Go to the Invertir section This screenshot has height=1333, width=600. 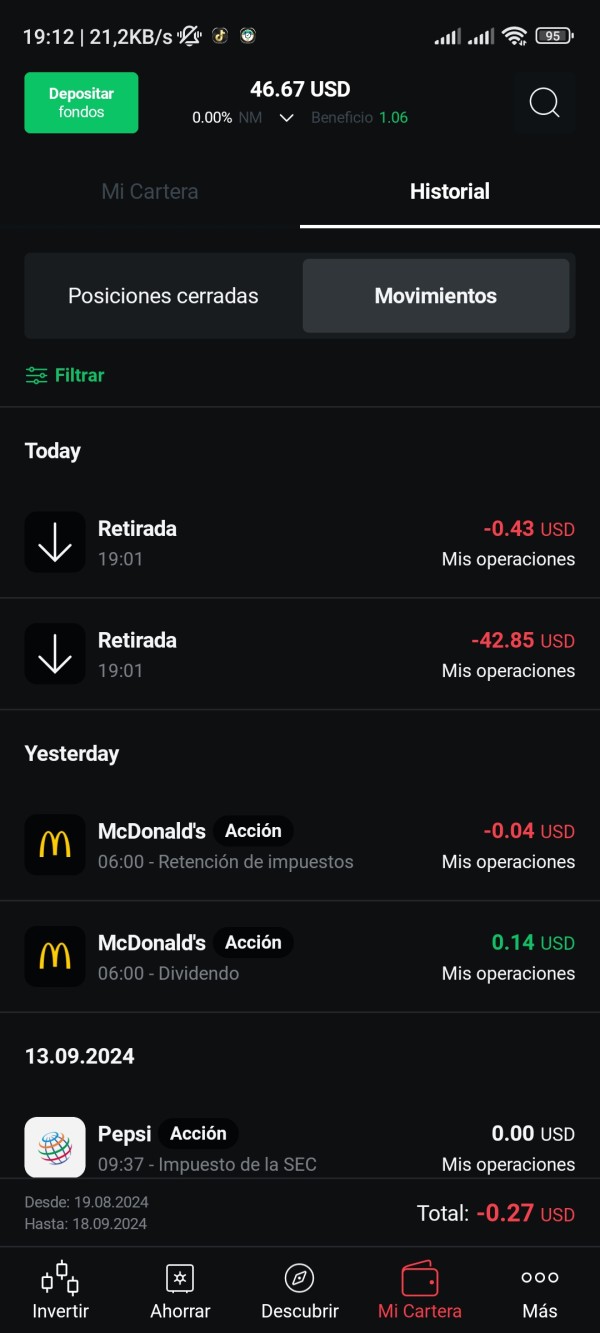click(60, 1290)
